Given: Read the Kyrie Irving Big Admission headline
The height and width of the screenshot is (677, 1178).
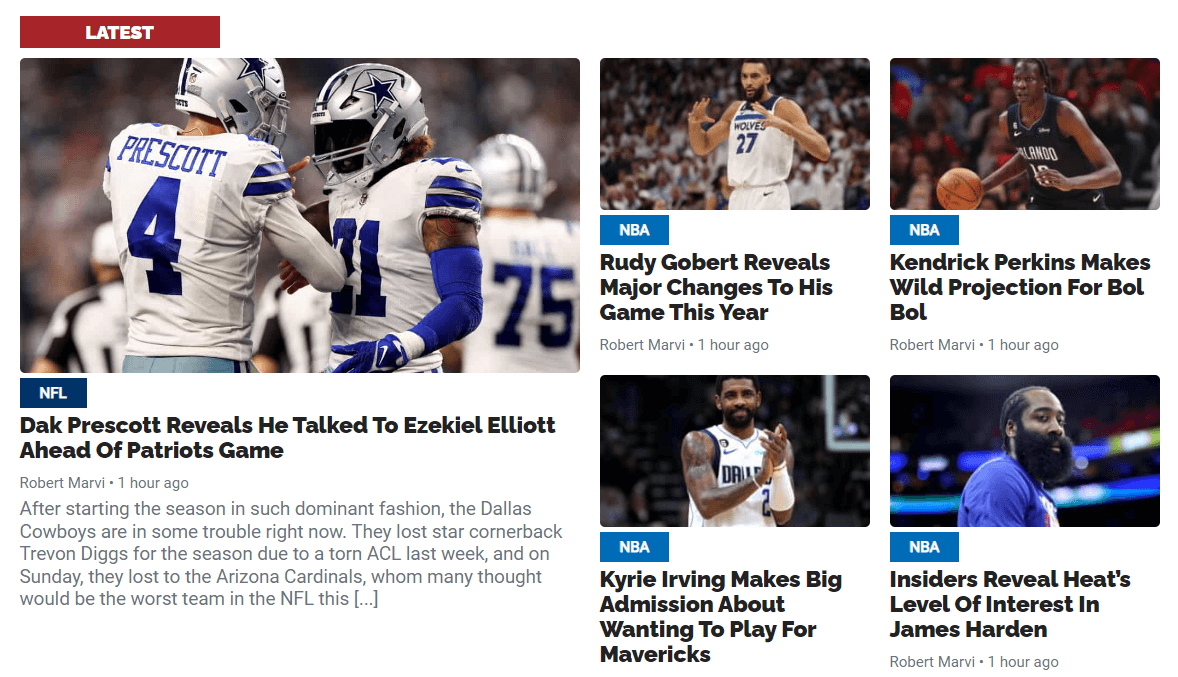Looking at the screenshot, I should coord(720,616).
